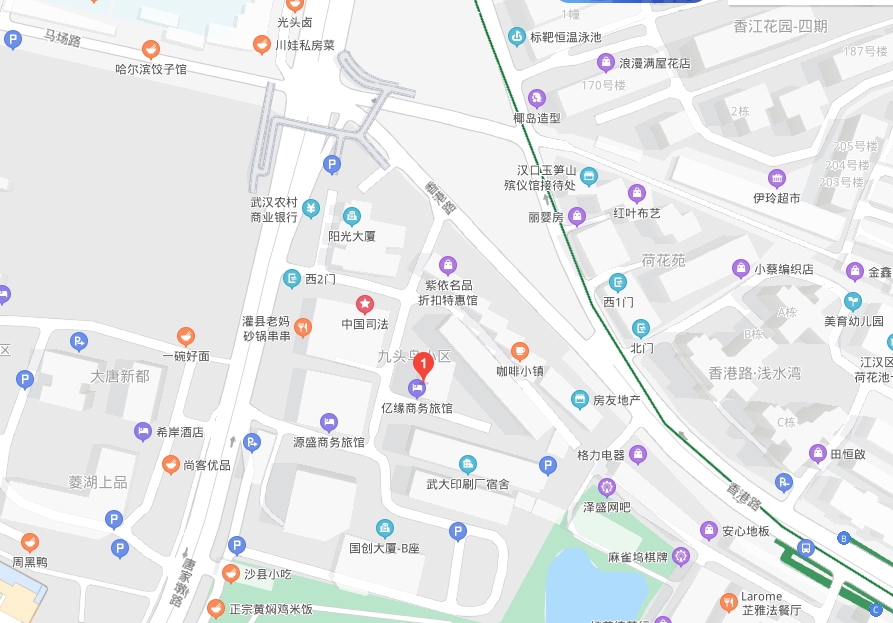
Task: Tap the 国创大厦-B座 building marker
Action: click(x=384, y=528)
